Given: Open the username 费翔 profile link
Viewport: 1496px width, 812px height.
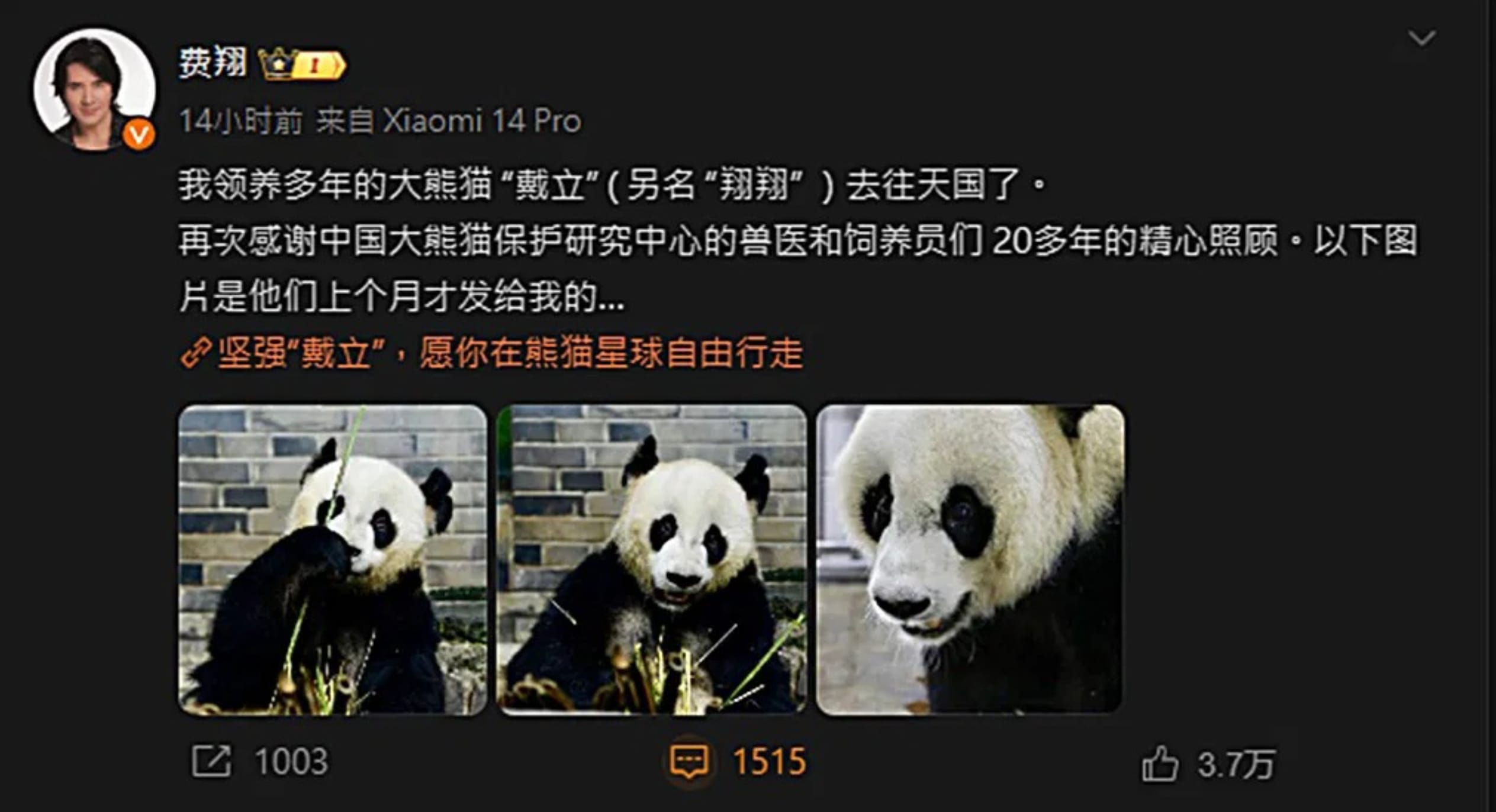Looking at the screenshot, I should (213, 63).
